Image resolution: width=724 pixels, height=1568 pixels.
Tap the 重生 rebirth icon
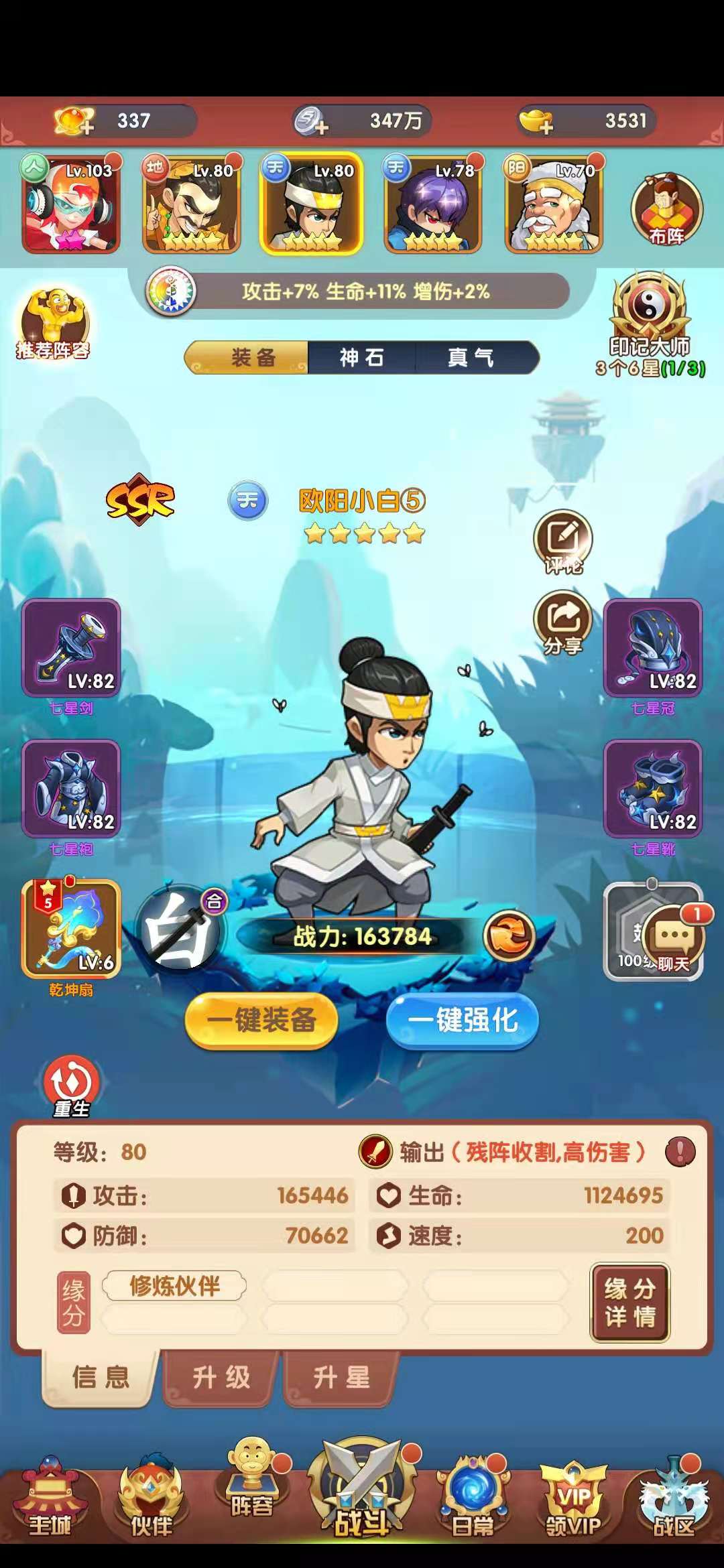[71, 1084]
